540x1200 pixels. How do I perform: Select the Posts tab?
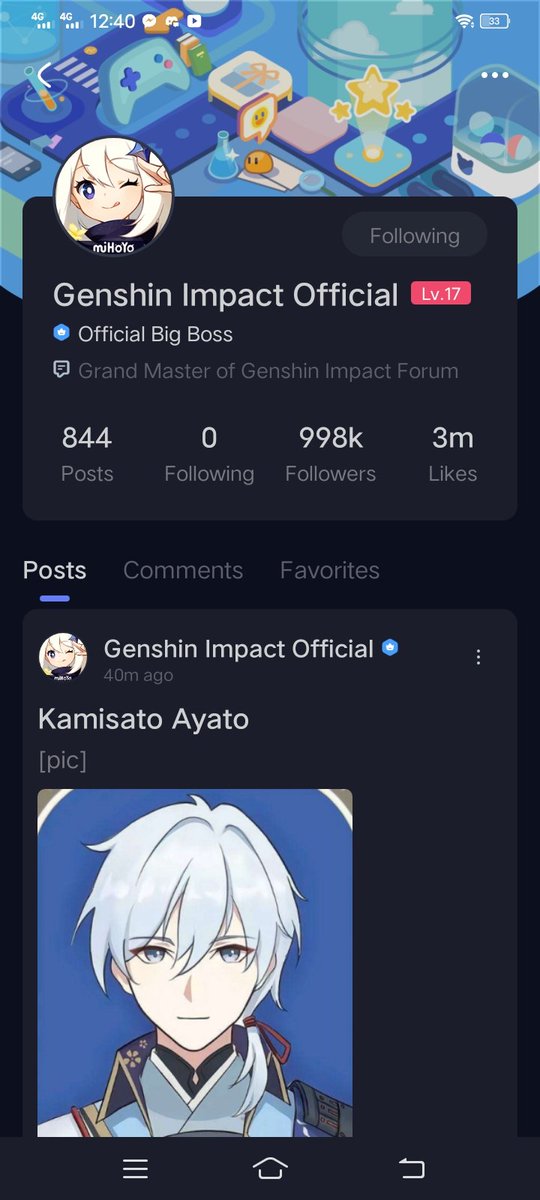pos(55,570)
